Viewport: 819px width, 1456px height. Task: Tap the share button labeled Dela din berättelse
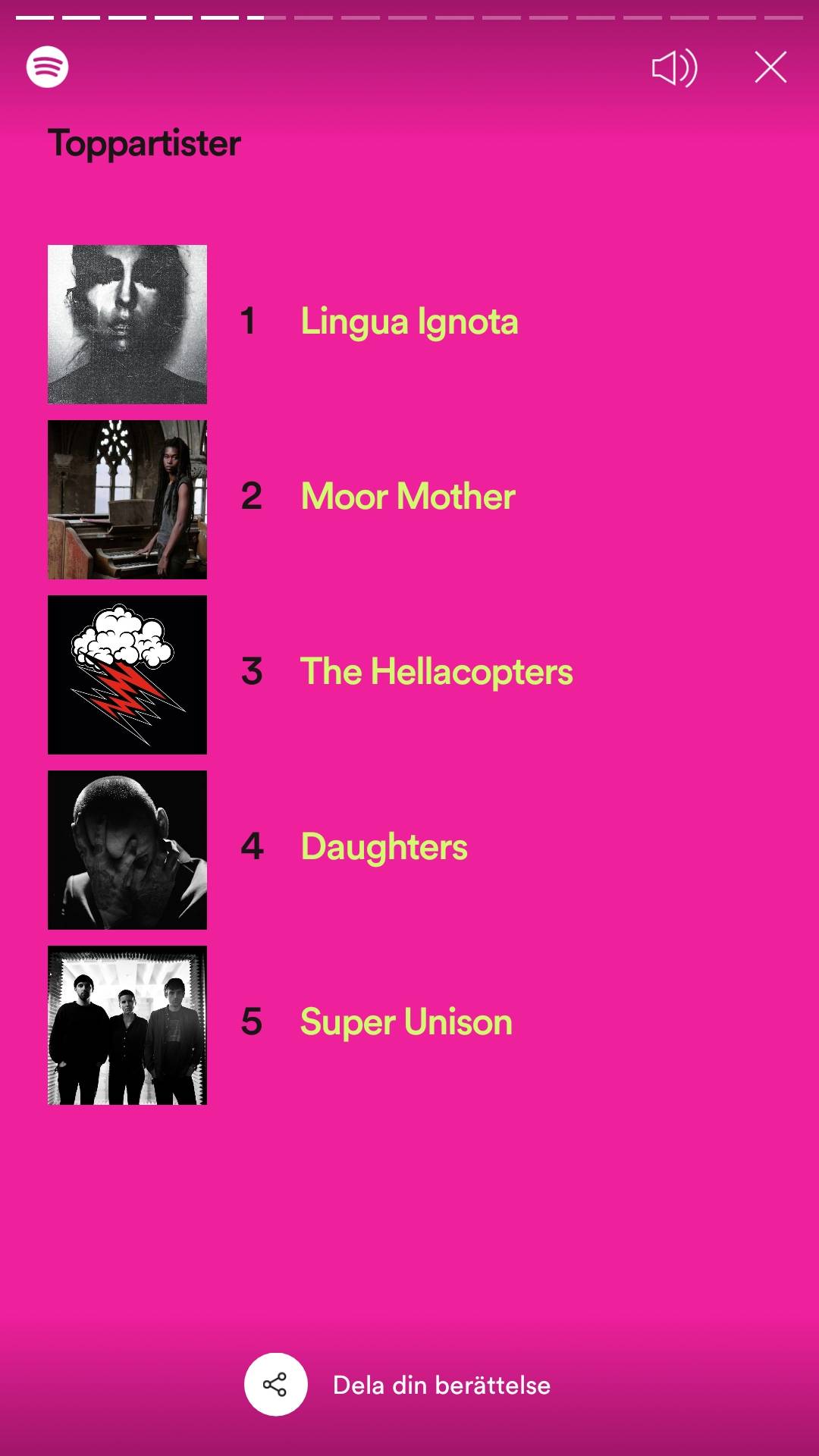coord(276,1385)
